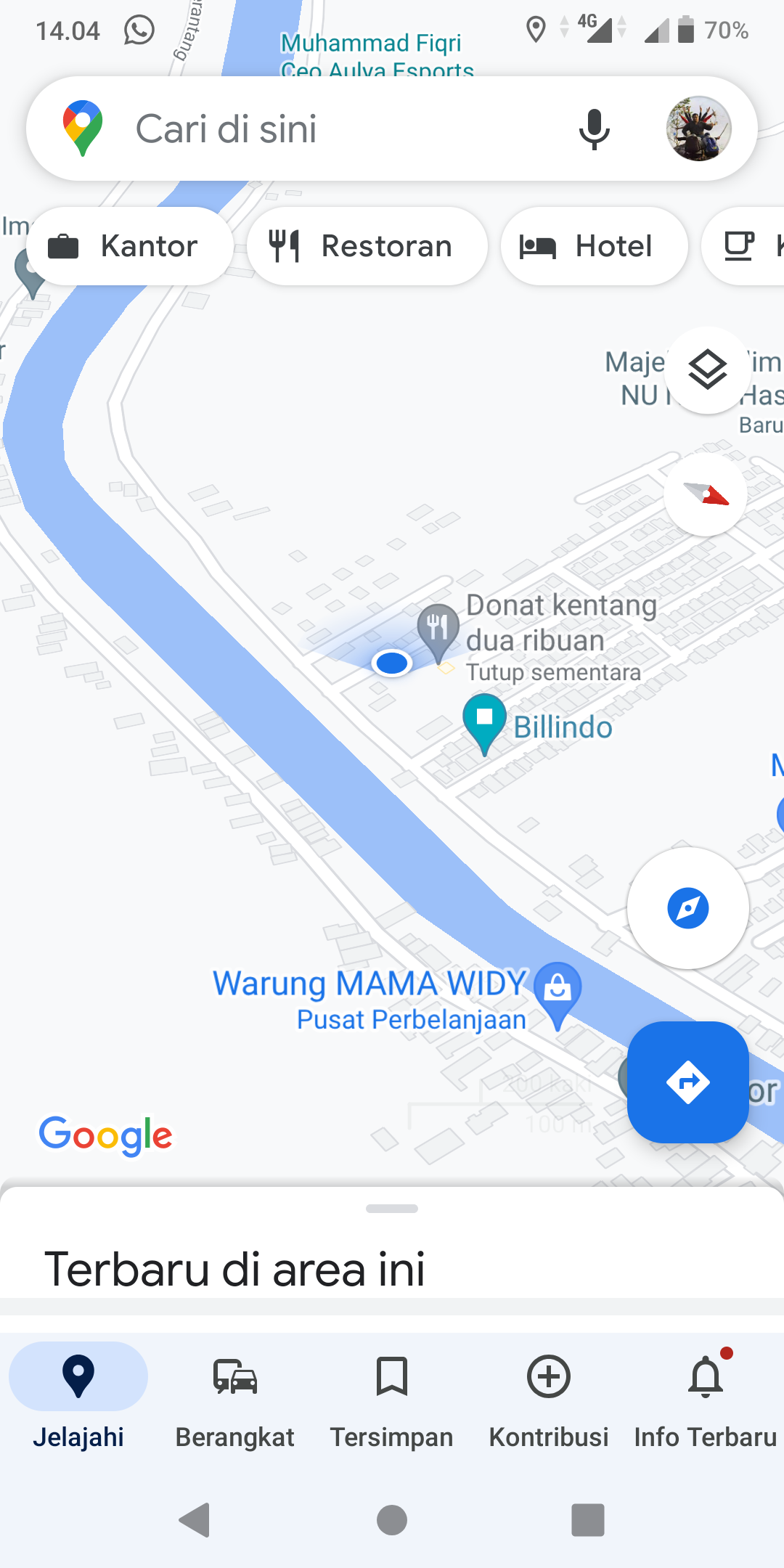
Task: Show Hotel places on the map
Action: (594, 247)
